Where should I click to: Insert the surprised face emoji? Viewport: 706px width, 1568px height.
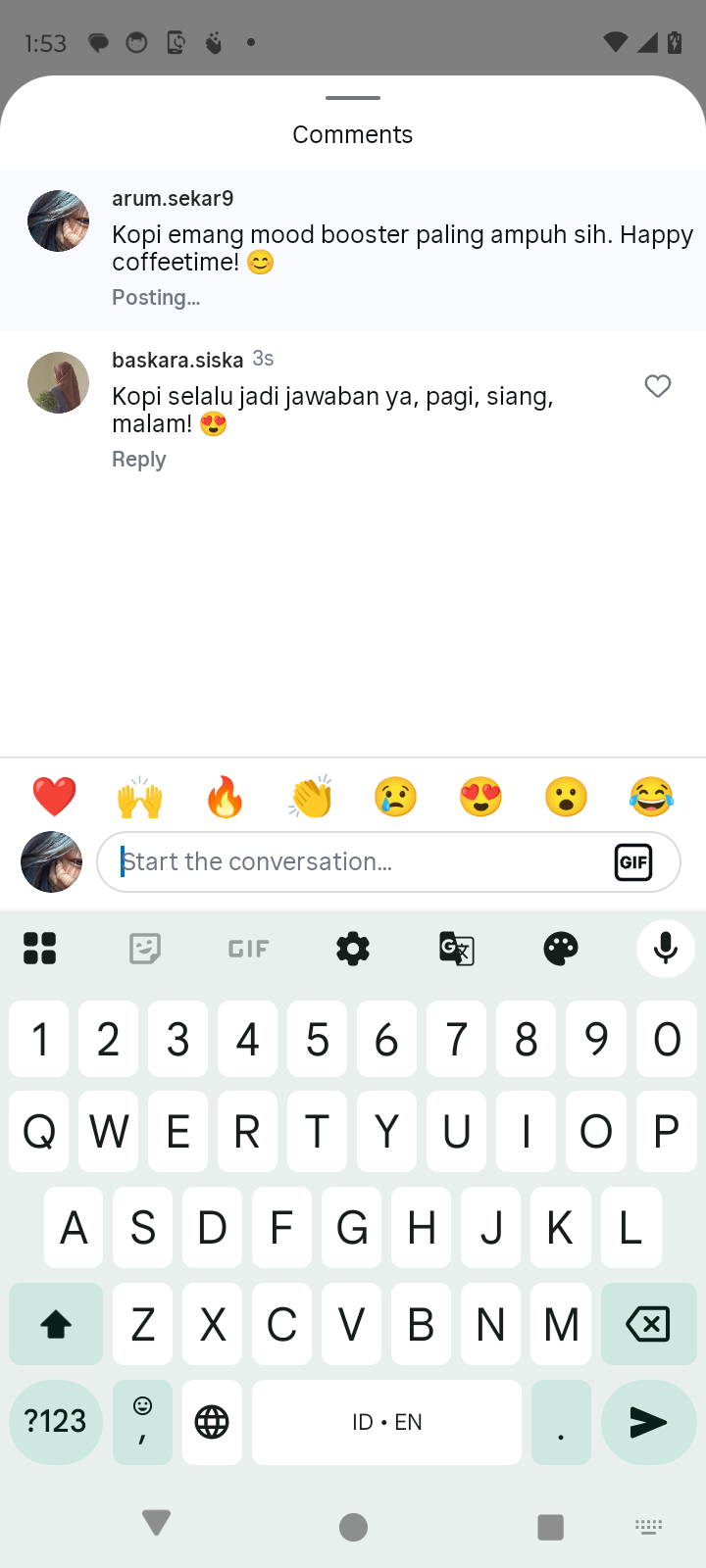[x=566, y=797]
